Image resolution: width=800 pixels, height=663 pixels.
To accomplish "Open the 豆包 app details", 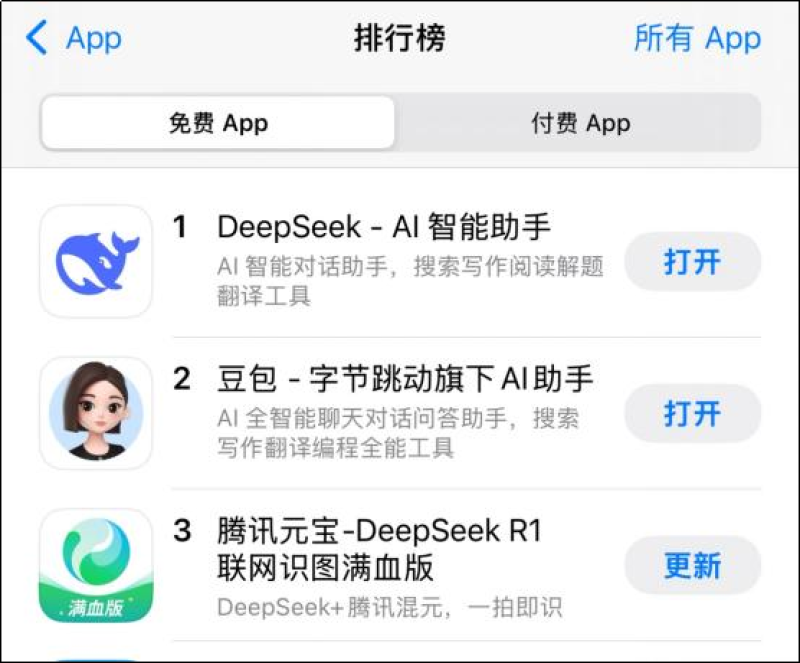I will coord(405,379).
